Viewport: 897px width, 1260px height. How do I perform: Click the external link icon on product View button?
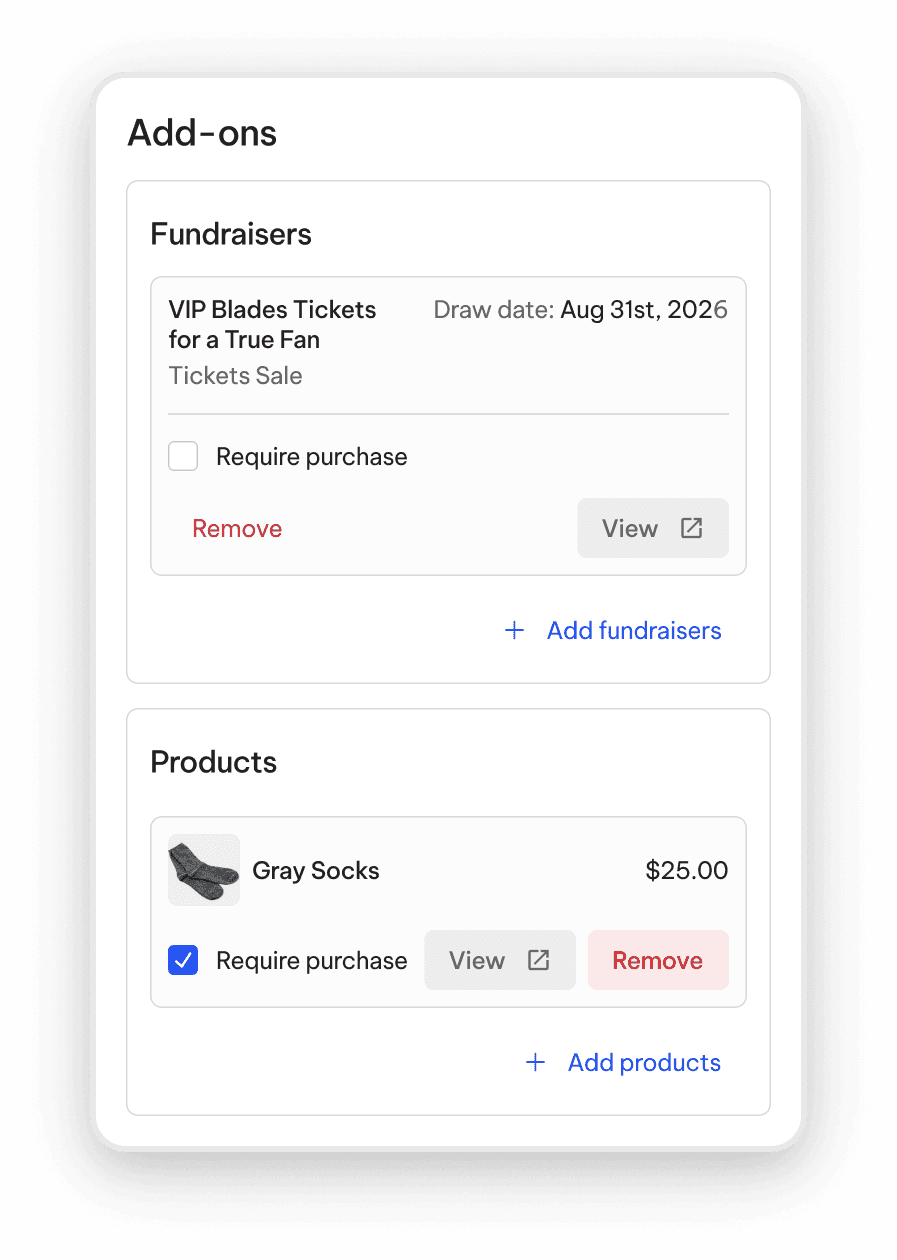tap(539, 960)
